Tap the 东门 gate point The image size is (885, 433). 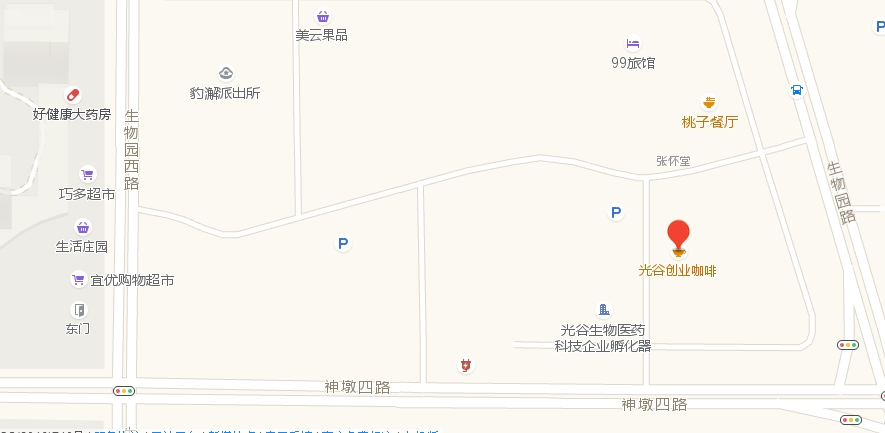78,309
